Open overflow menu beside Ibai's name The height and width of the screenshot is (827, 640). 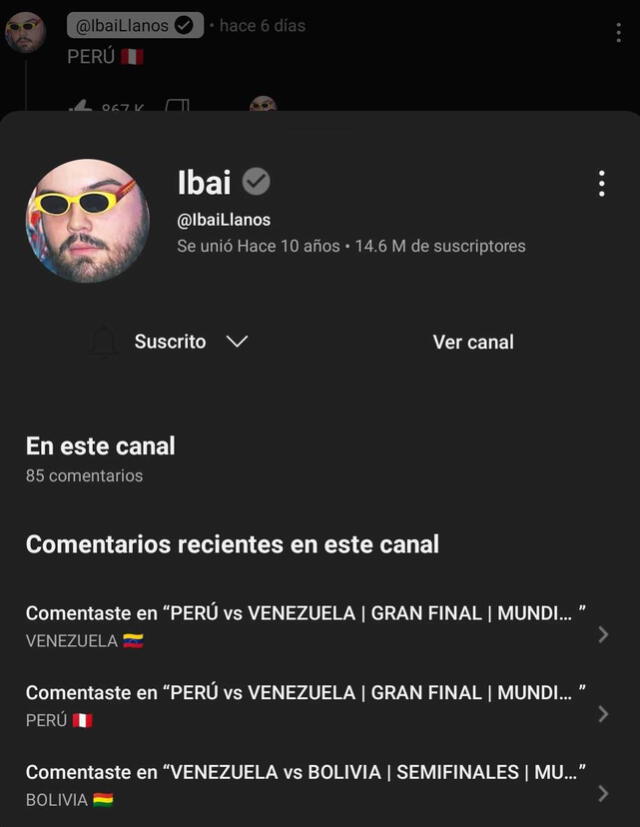(601, 184)
